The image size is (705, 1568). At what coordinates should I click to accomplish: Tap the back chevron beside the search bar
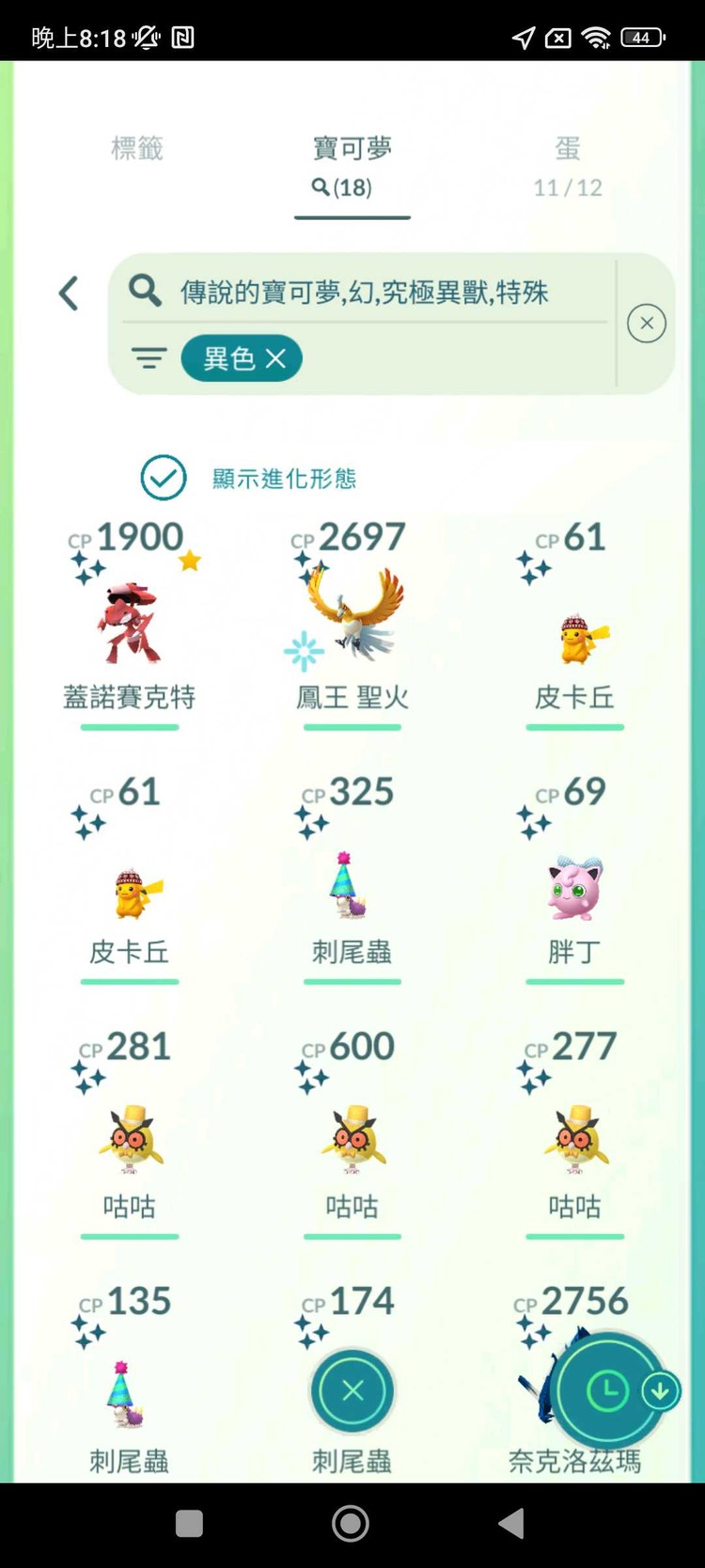[x=68, y=293]
